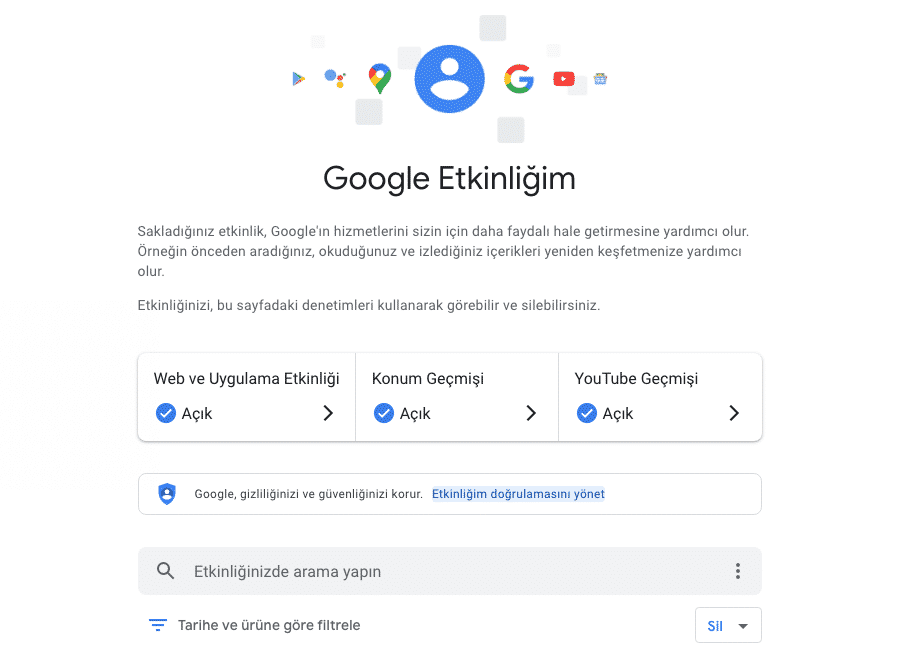Viewport: 907px width, 663px height.
Task: Open YouTube Geçmişi settings
Action: tap(660, 397)
